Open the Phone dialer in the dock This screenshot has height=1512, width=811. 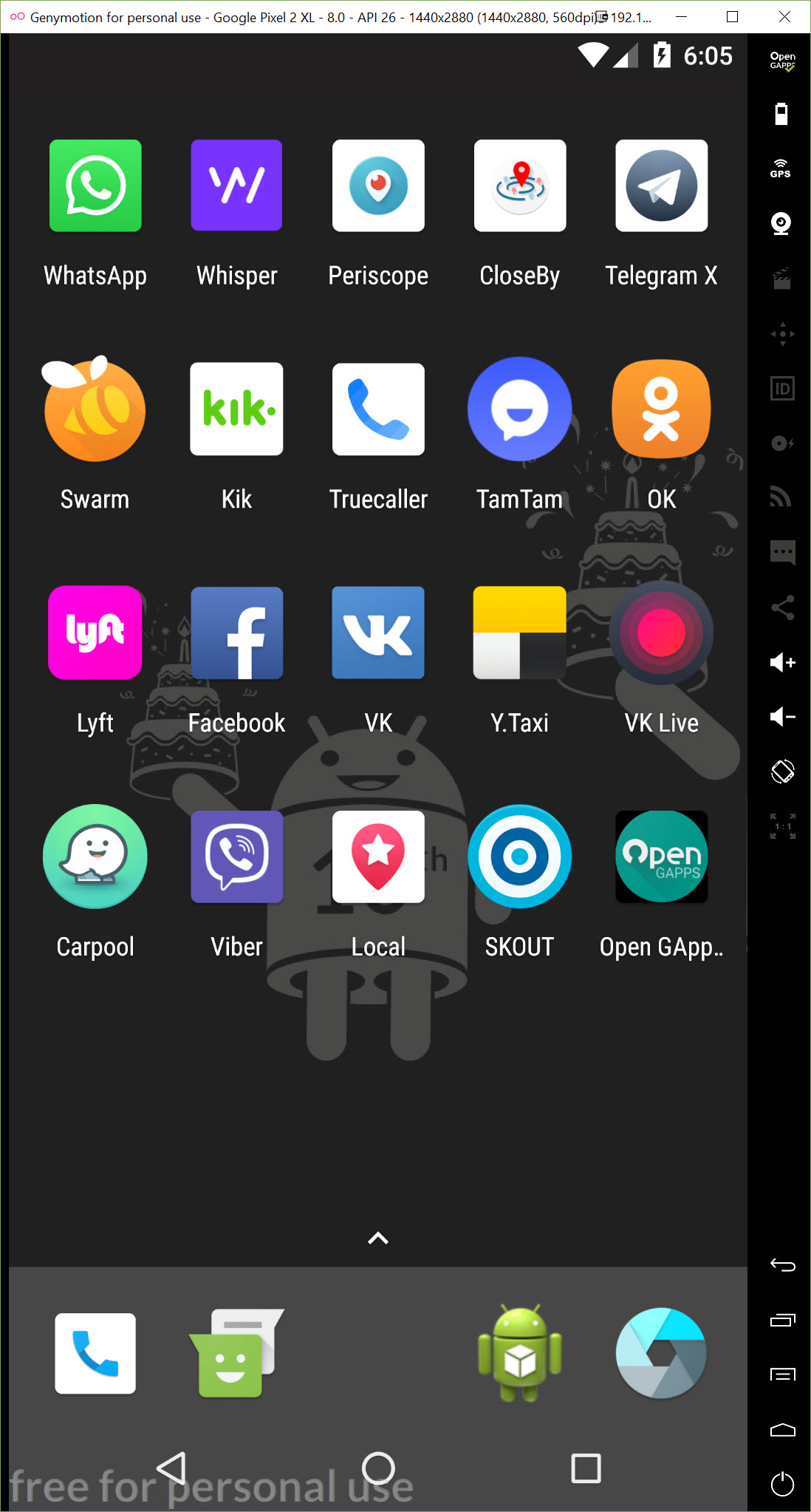coord(95,1353)
